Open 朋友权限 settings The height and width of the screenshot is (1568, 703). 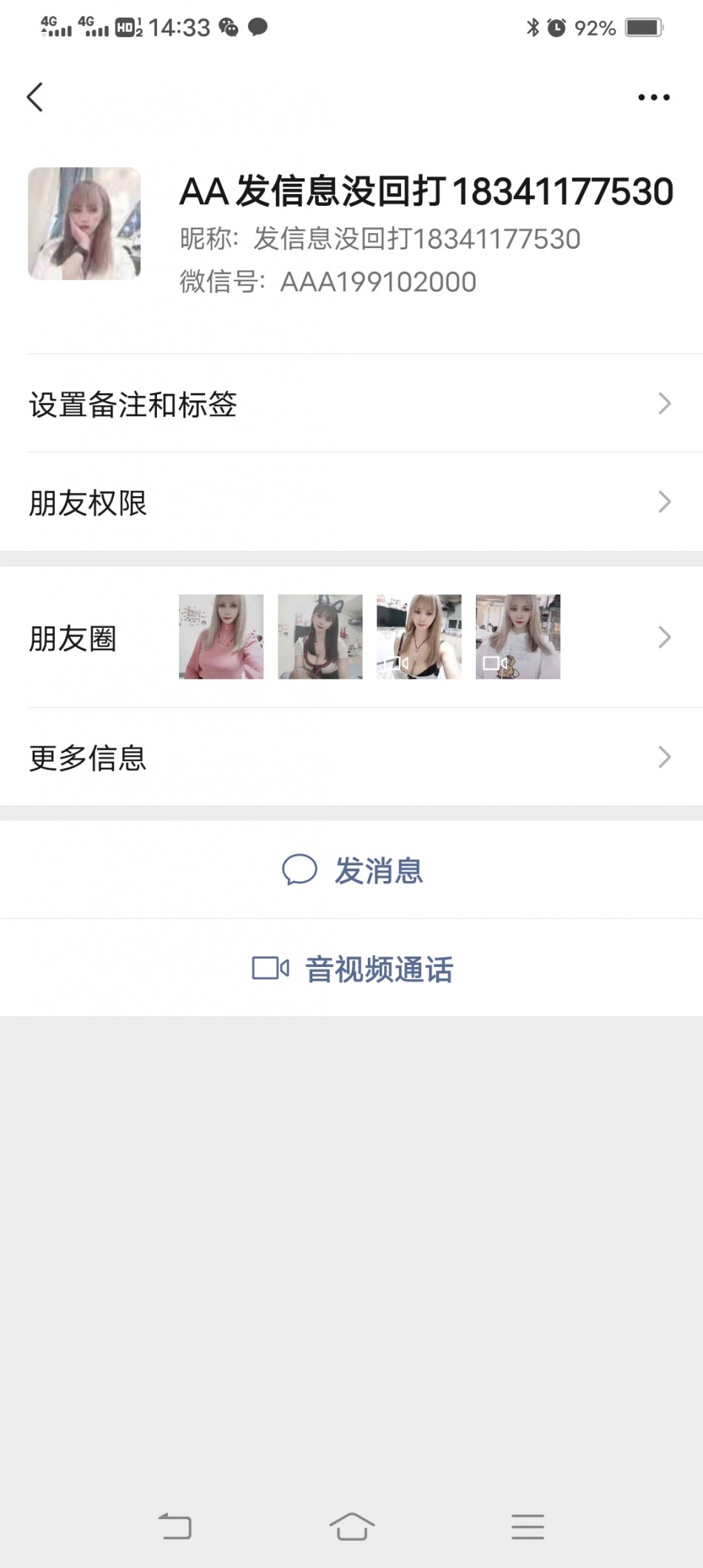[x=351, y=503]
